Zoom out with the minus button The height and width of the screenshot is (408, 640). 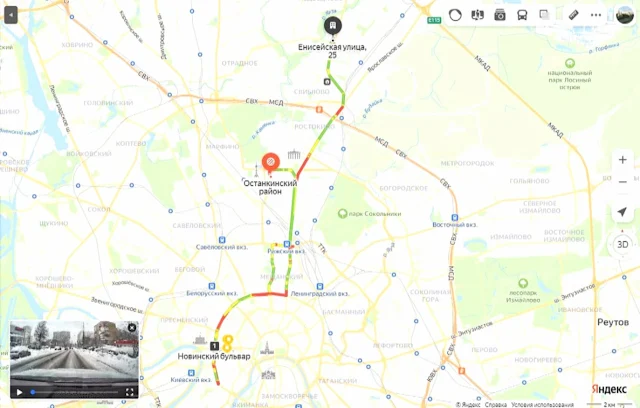(622, 180)
